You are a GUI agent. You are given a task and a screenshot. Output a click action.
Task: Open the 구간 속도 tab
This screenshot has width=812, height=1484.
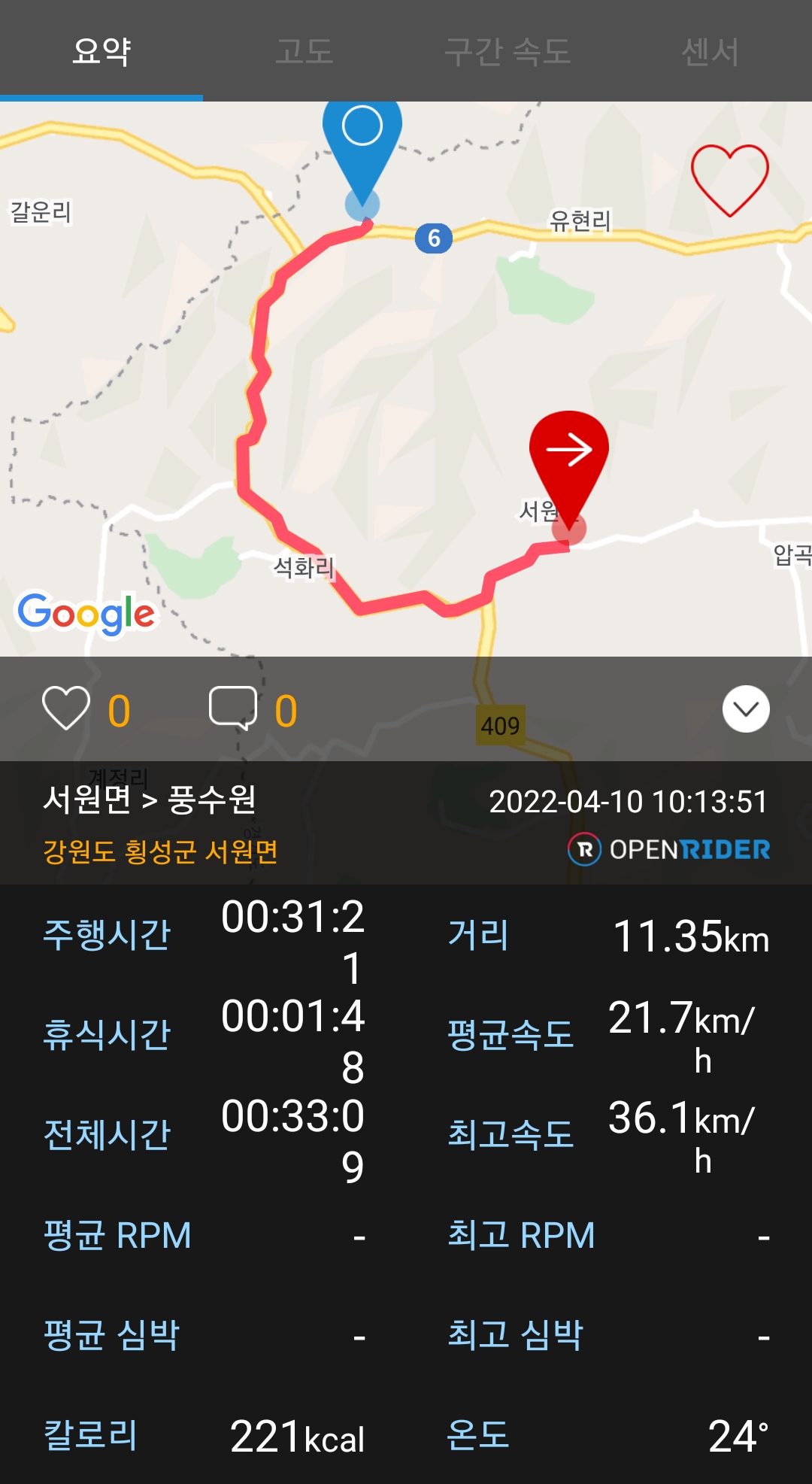(507, 50)
